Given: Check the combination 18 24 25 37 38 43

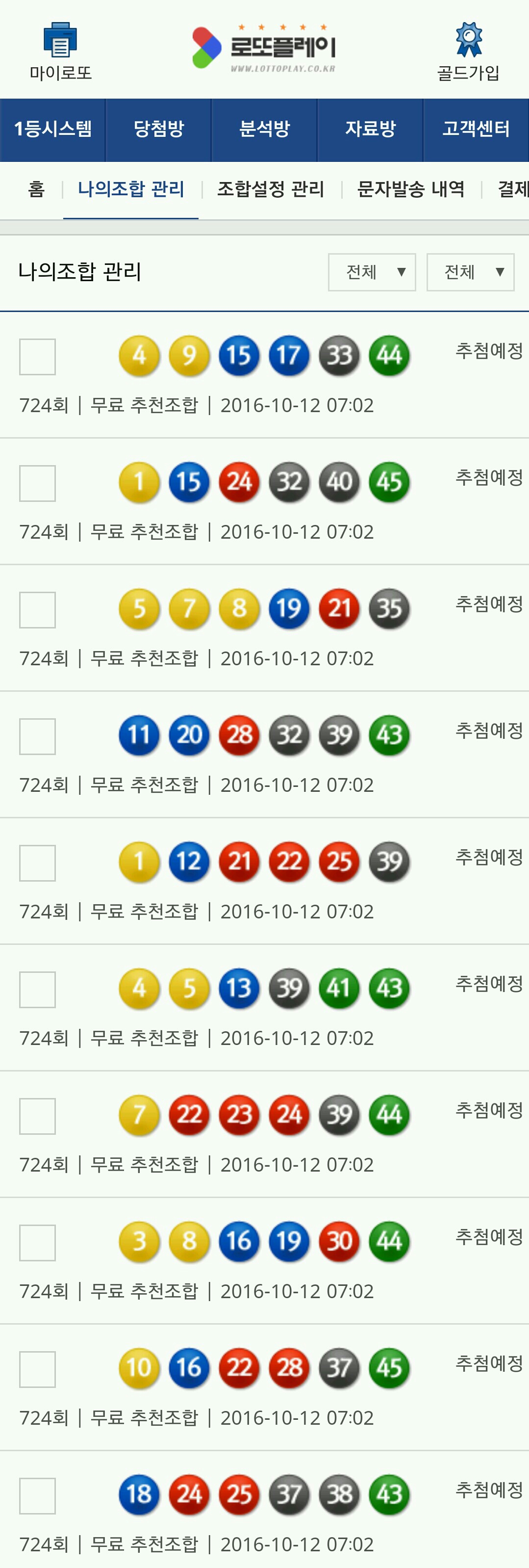Looking at the screenshot, I should (x=38, y=1496).
